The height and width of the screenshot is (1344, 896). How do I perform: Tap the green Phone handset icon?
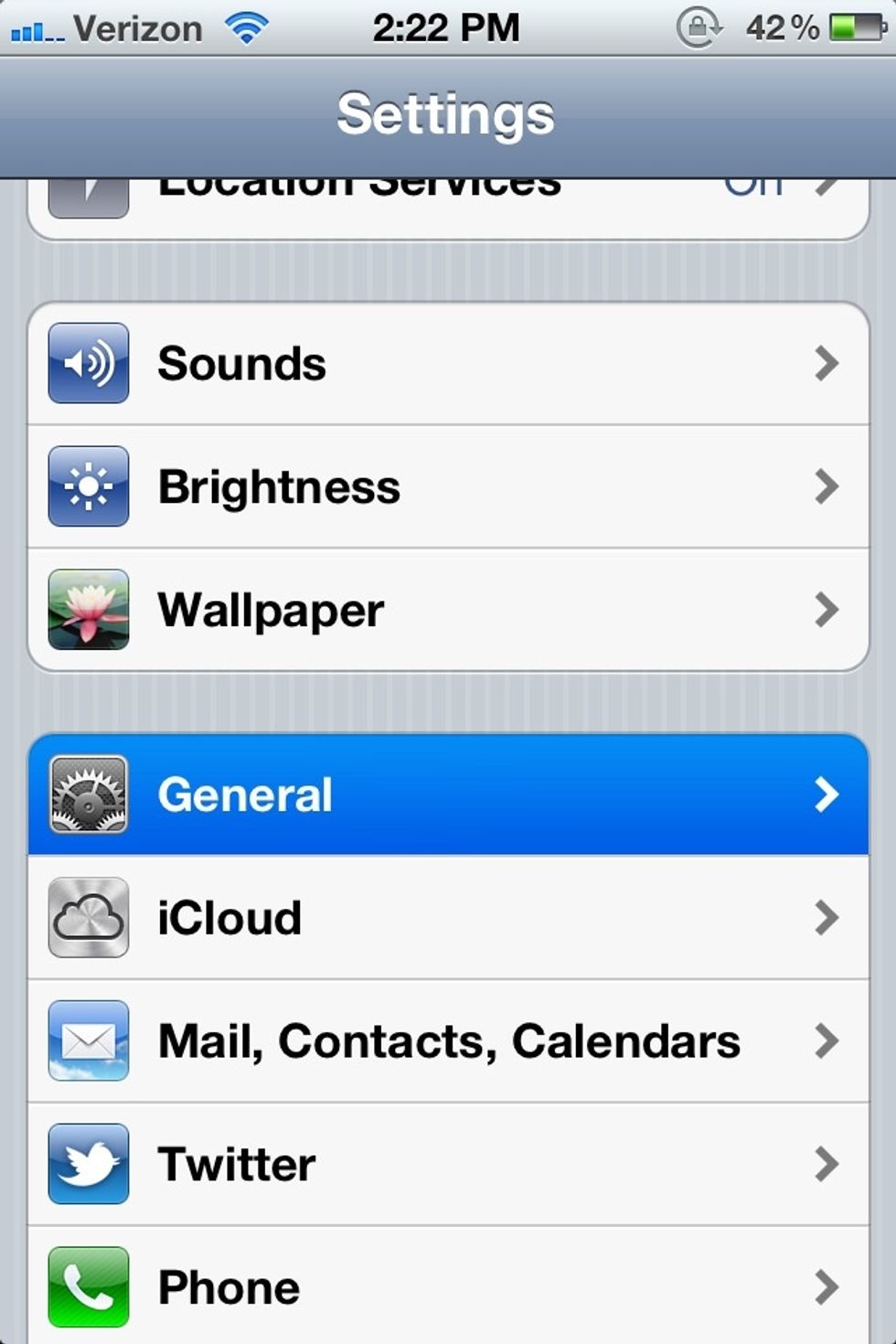click(88, 1286)
